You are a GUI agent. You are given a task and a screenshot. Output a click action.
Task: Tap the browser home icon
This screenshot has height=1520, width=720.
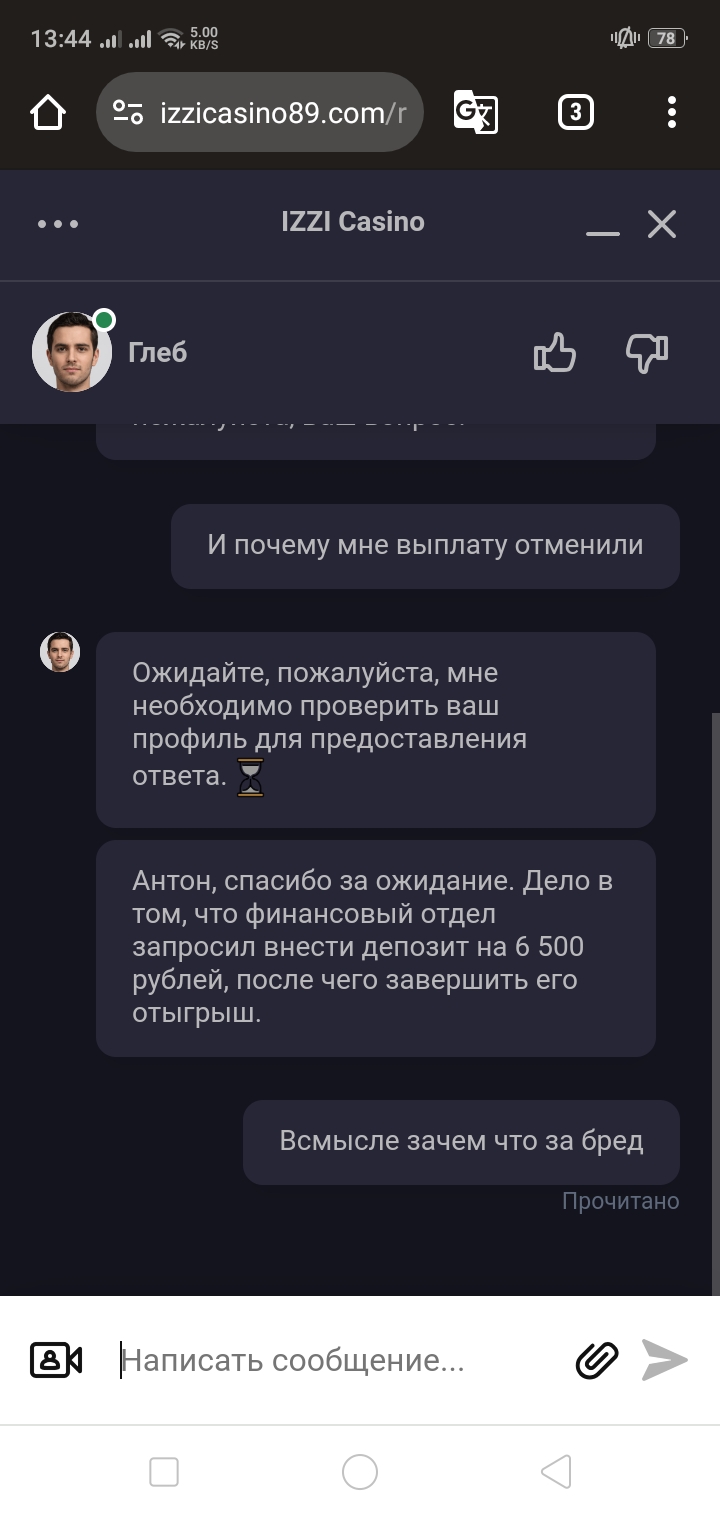click(x=48, y=112)
